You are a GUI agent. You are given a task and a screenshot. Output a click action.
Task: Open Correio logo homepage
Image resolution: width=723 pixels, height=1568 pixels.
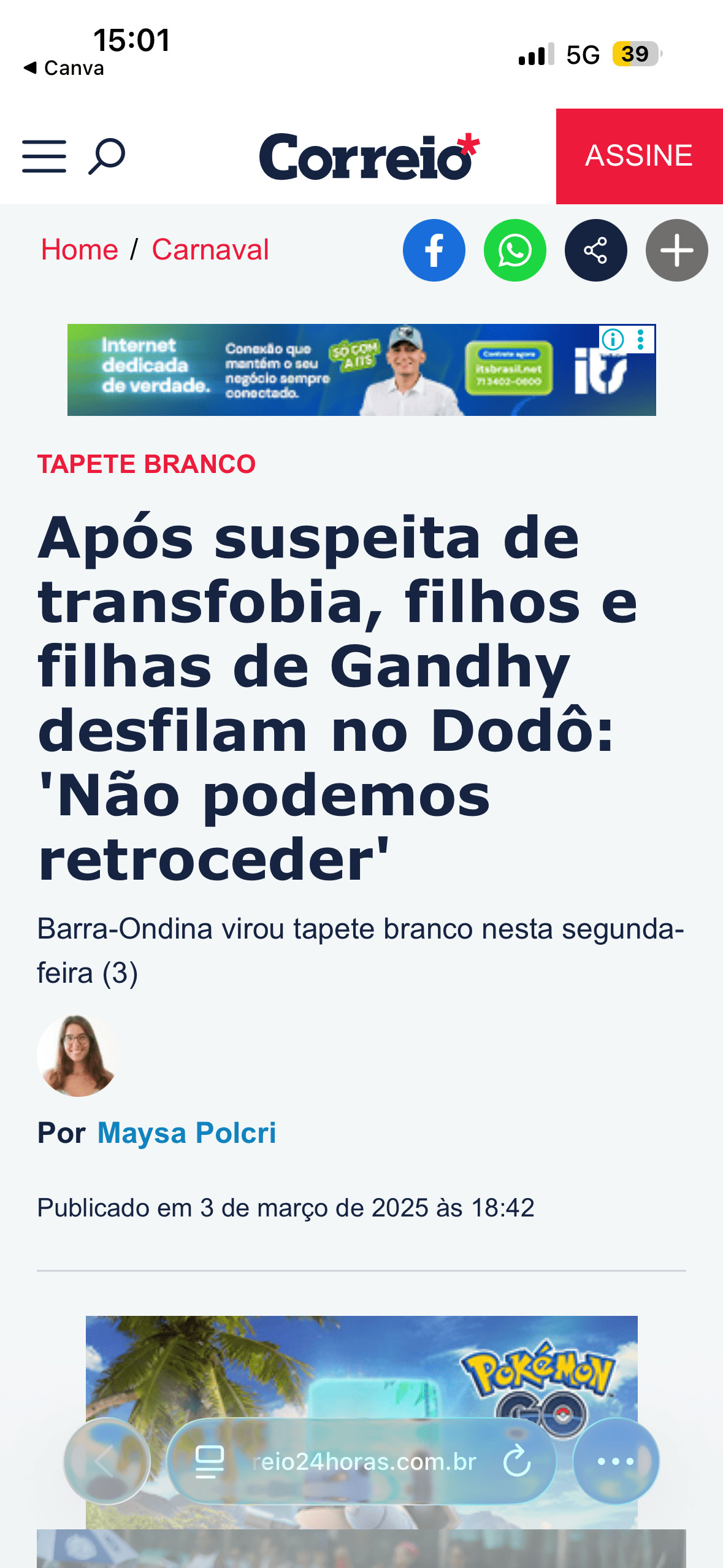pos(369,156)
